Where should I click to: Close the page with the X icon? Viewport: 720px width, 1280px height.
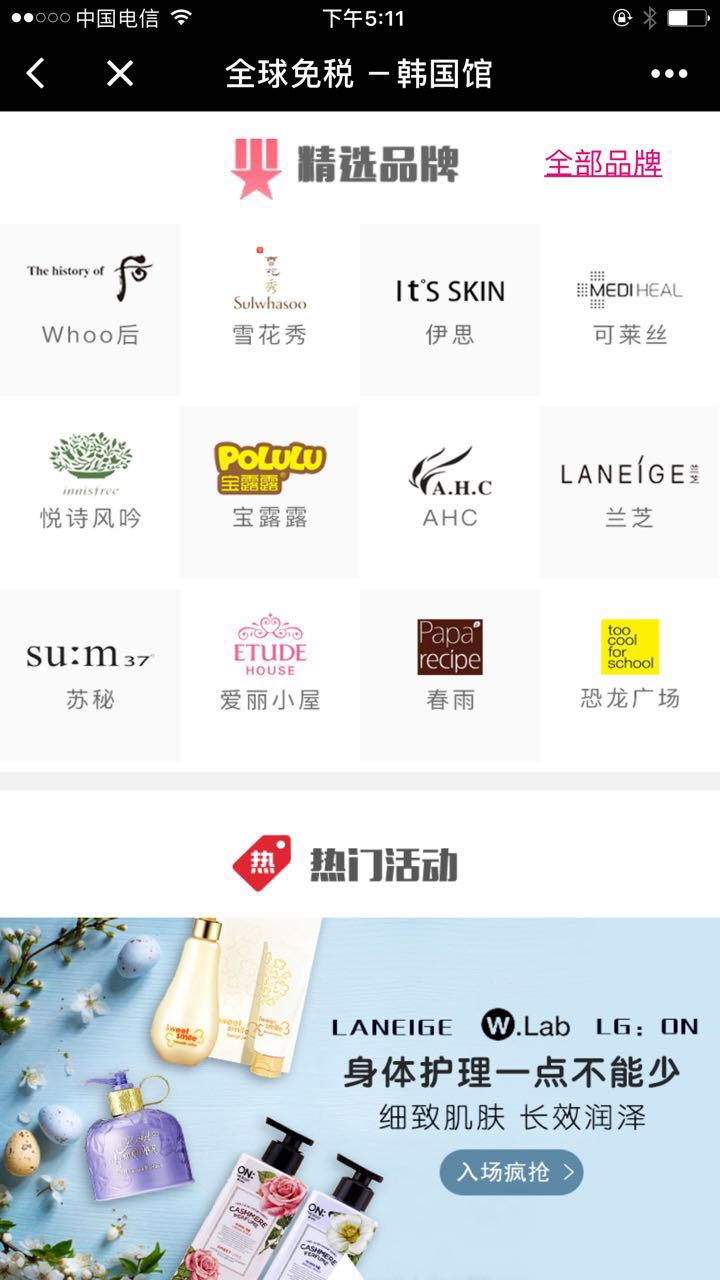tap(120, 73)
